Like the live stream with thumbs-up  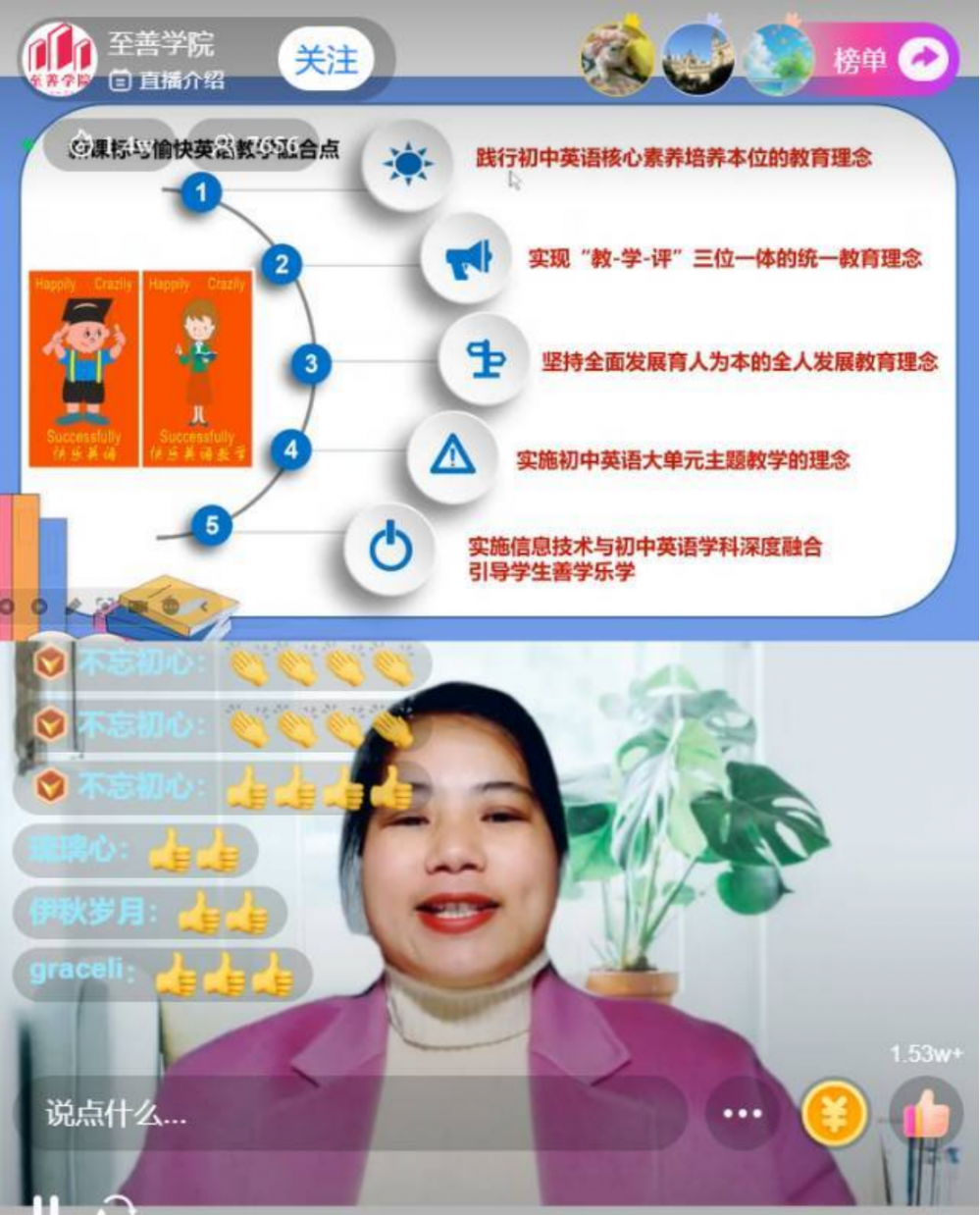coord(924,1115)
